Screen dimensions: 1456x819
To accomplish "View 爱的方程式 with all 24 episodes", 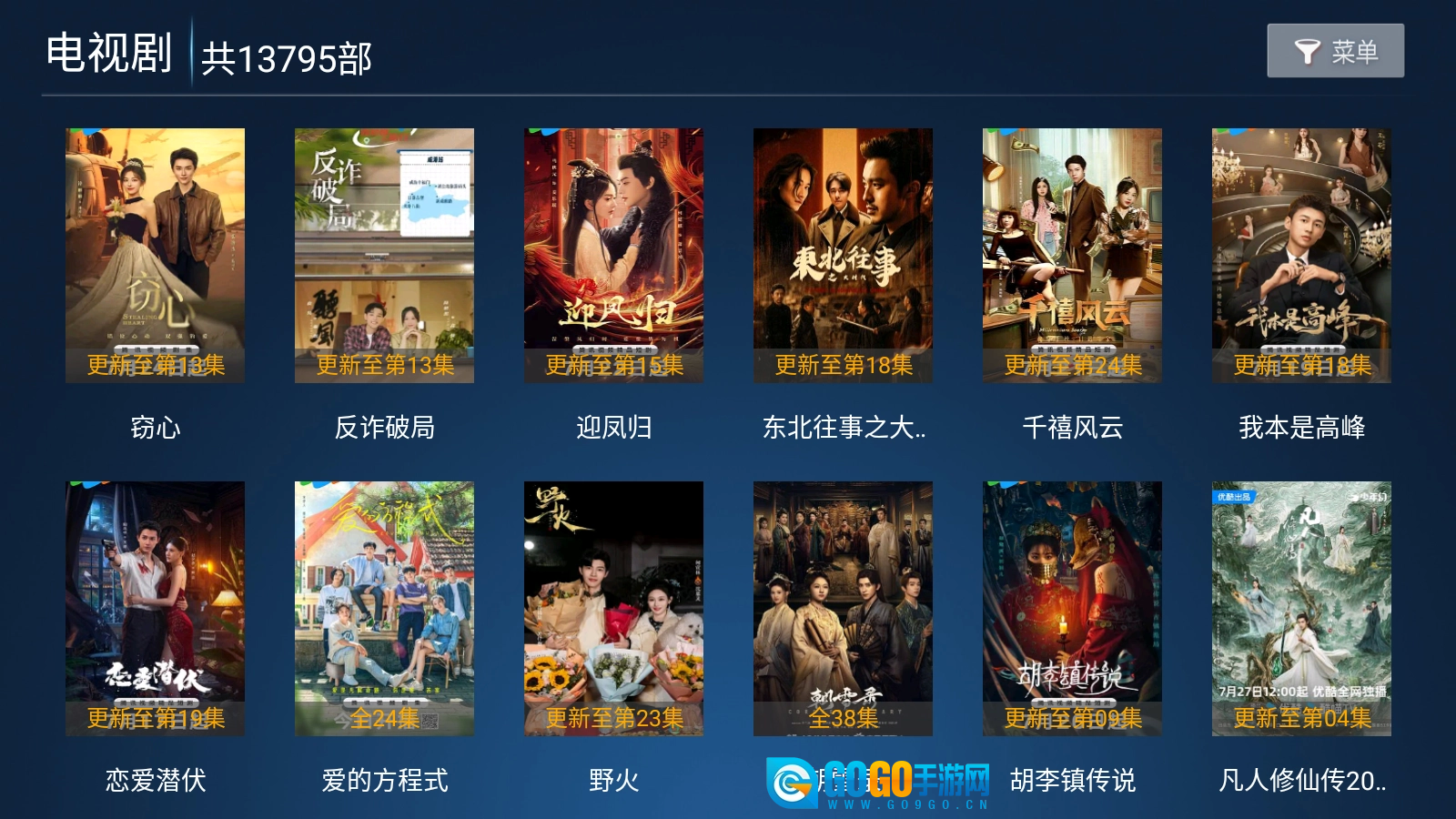I will point(384,608).
